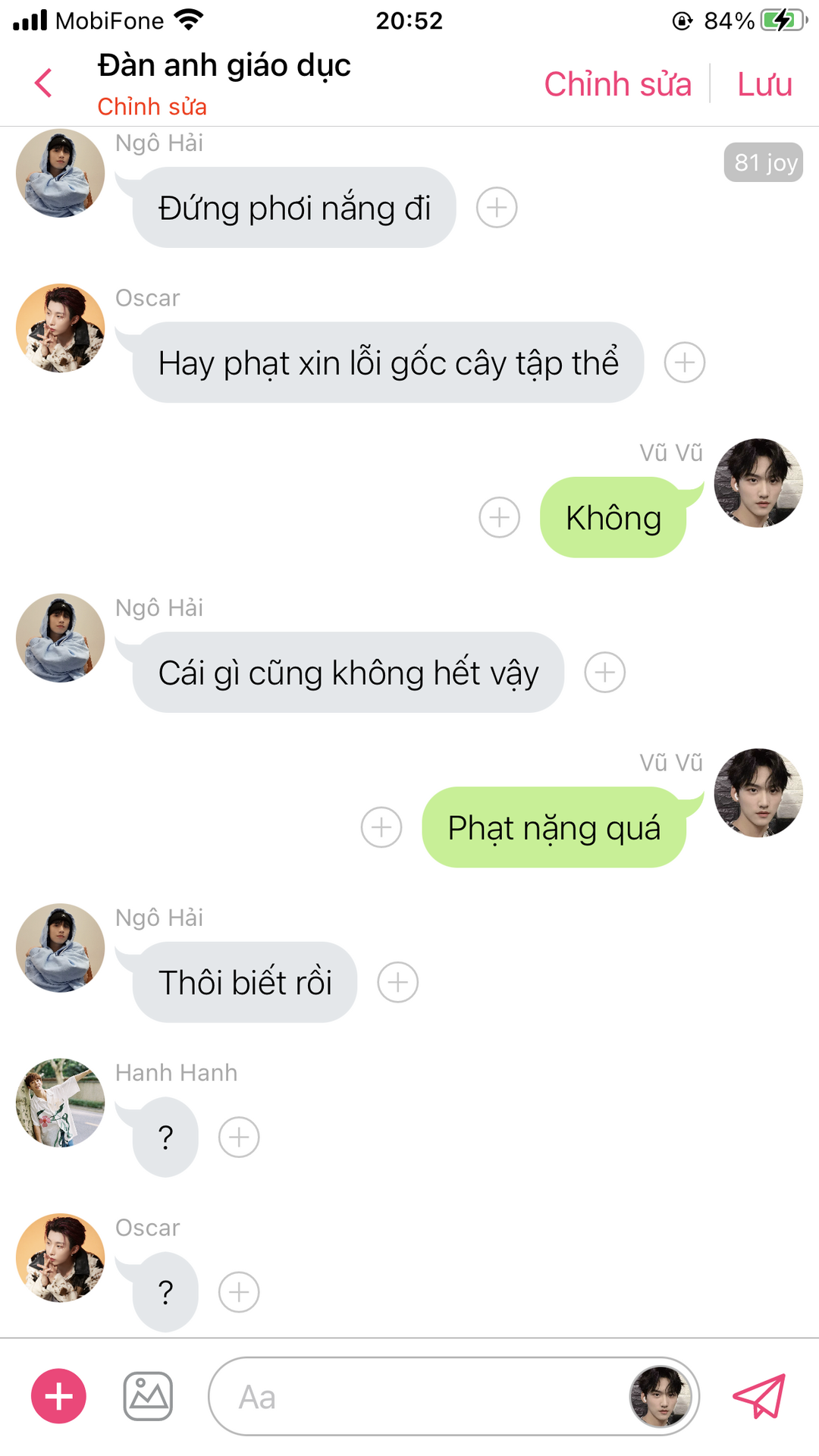Go back using the pink arrow

[x=43, y=83]
